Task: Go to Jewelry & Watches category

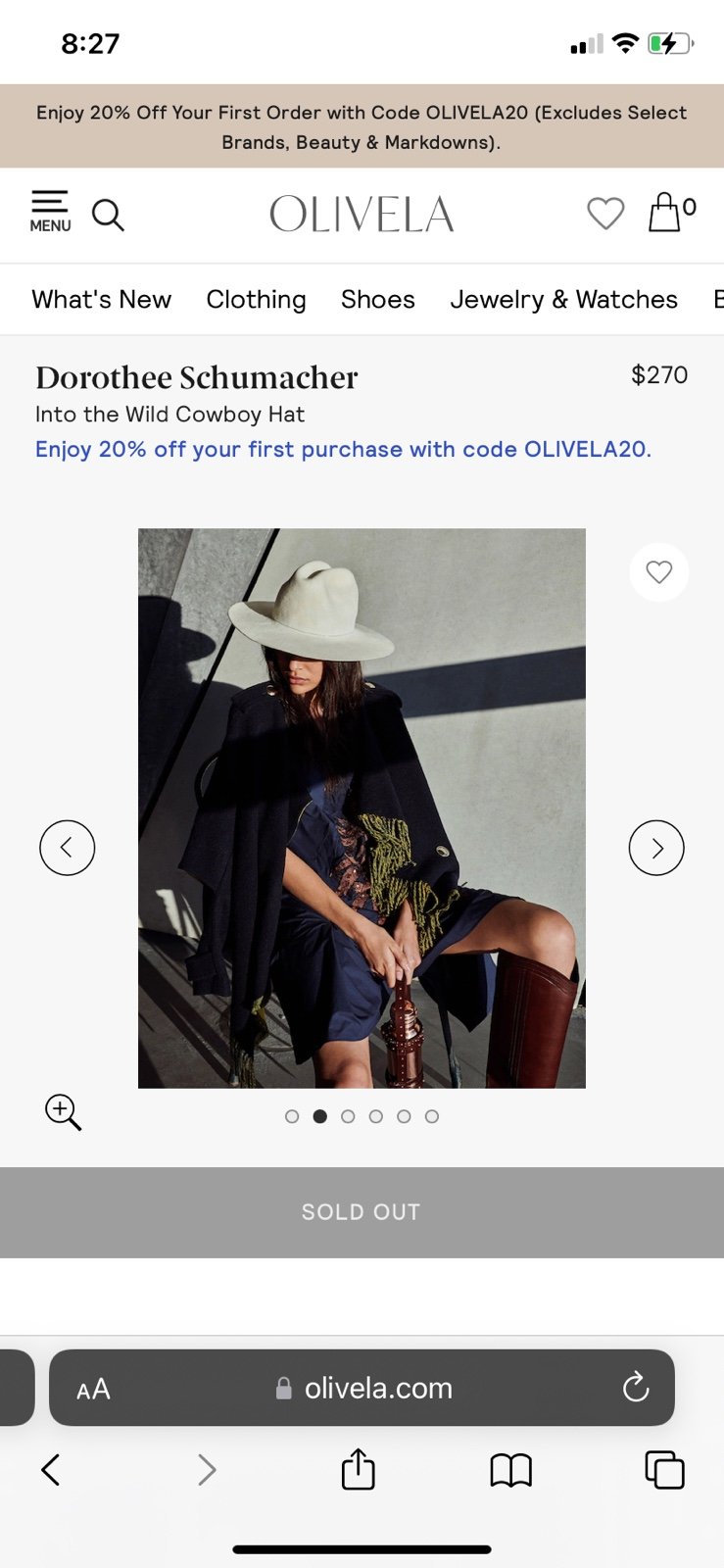Action: 563,299
